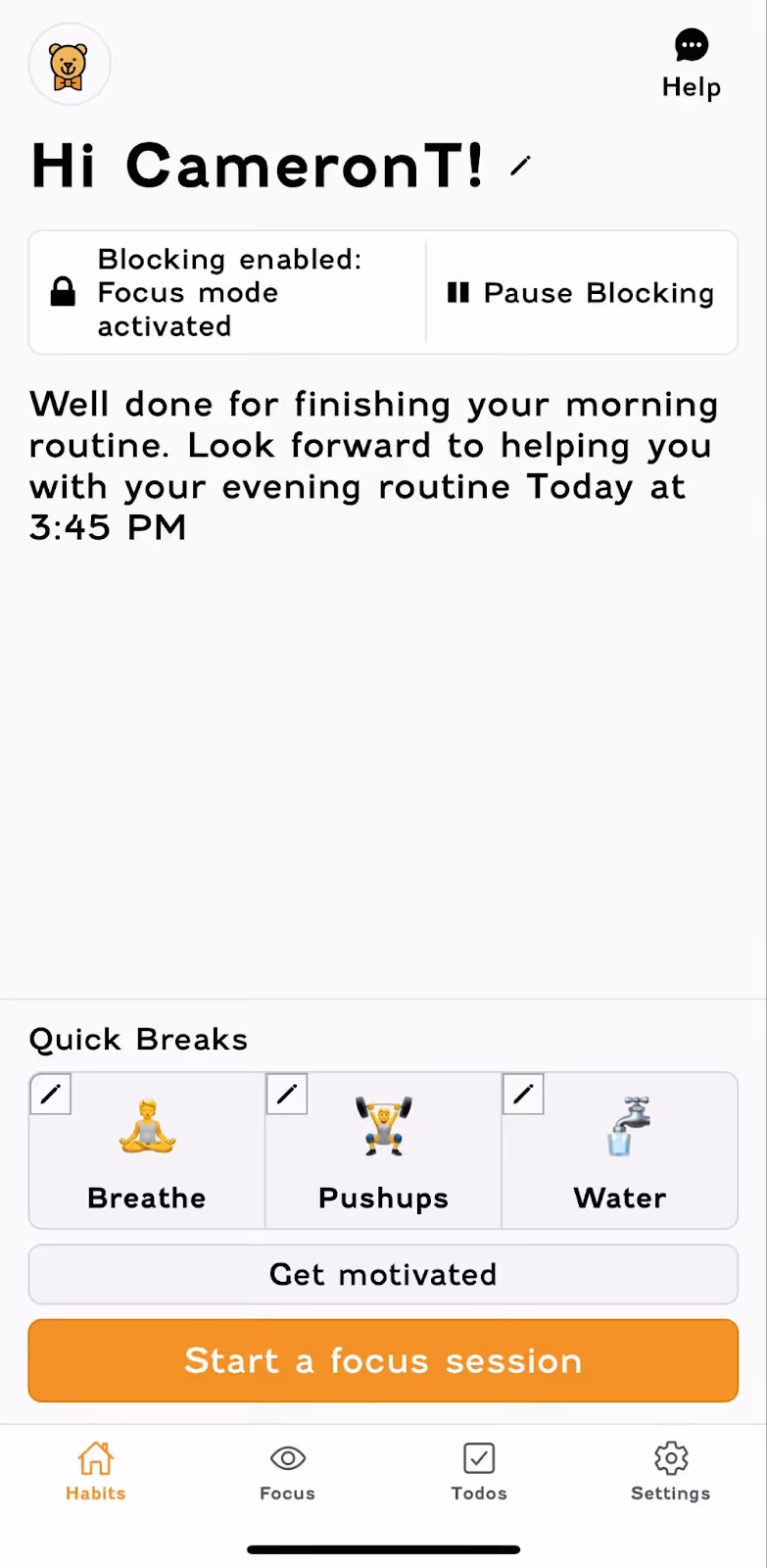
Task: Open the Help chat
Action: pos(691,64)
